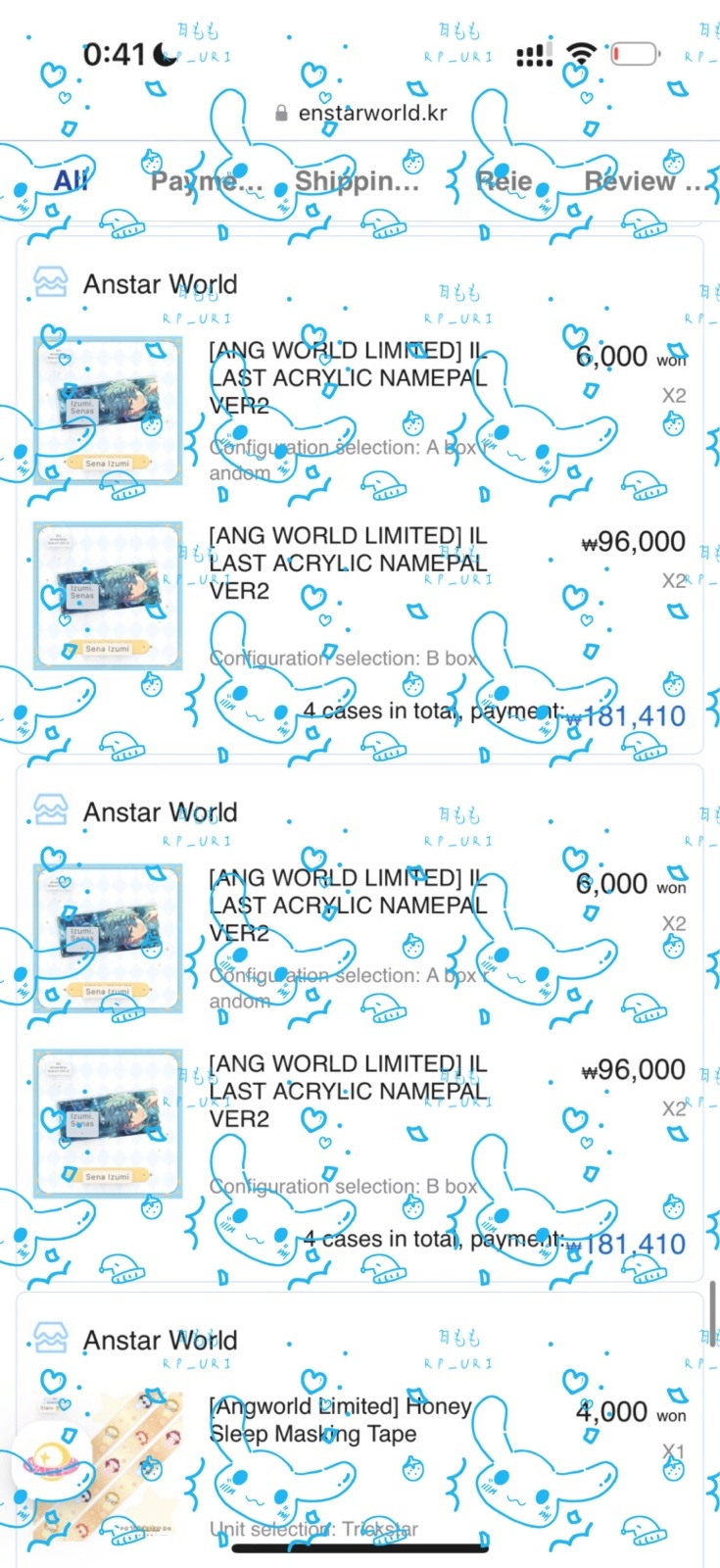Open the Honey Sleep Masking Tape item
This screenshot has width=720, height=1568.
tap(341, 1420)
